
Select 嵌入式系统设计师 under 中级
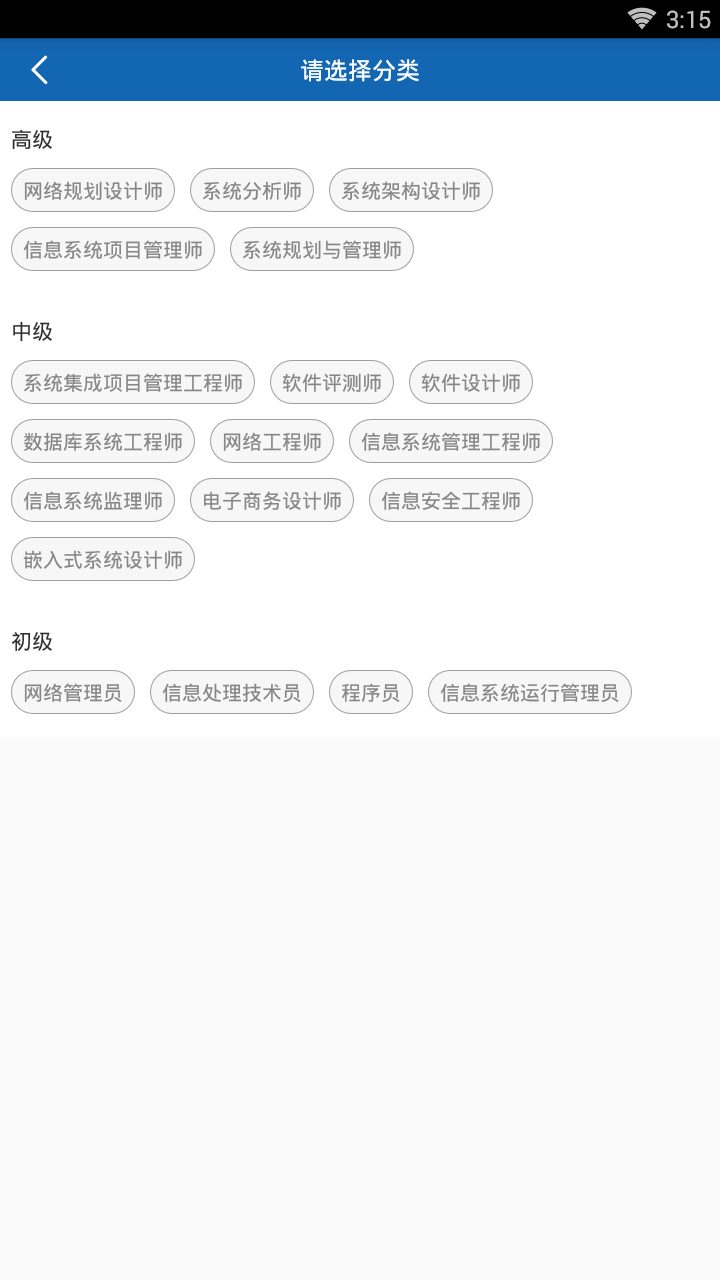tap(103, 559)
